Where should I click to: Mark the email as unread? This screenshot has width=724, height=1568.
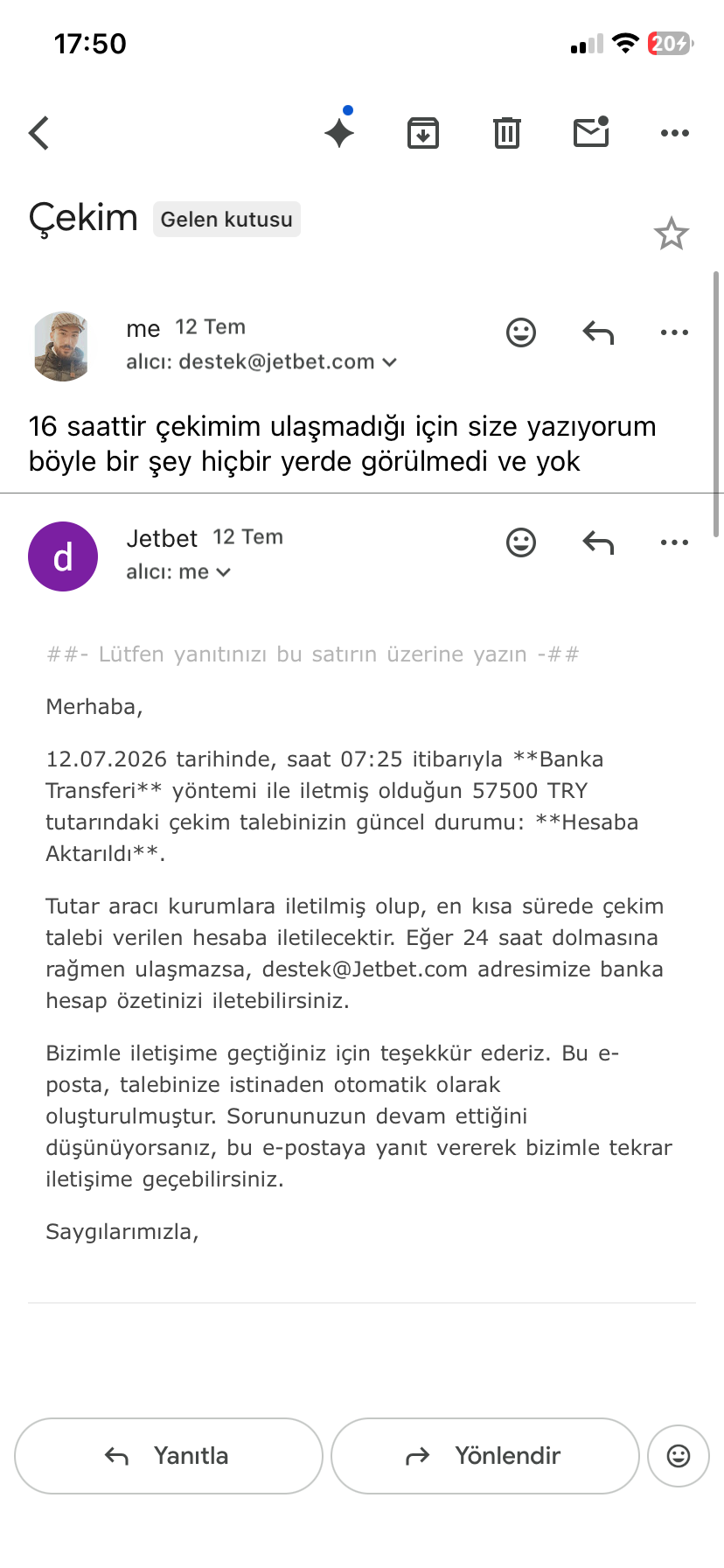click(x=591, y=132)
